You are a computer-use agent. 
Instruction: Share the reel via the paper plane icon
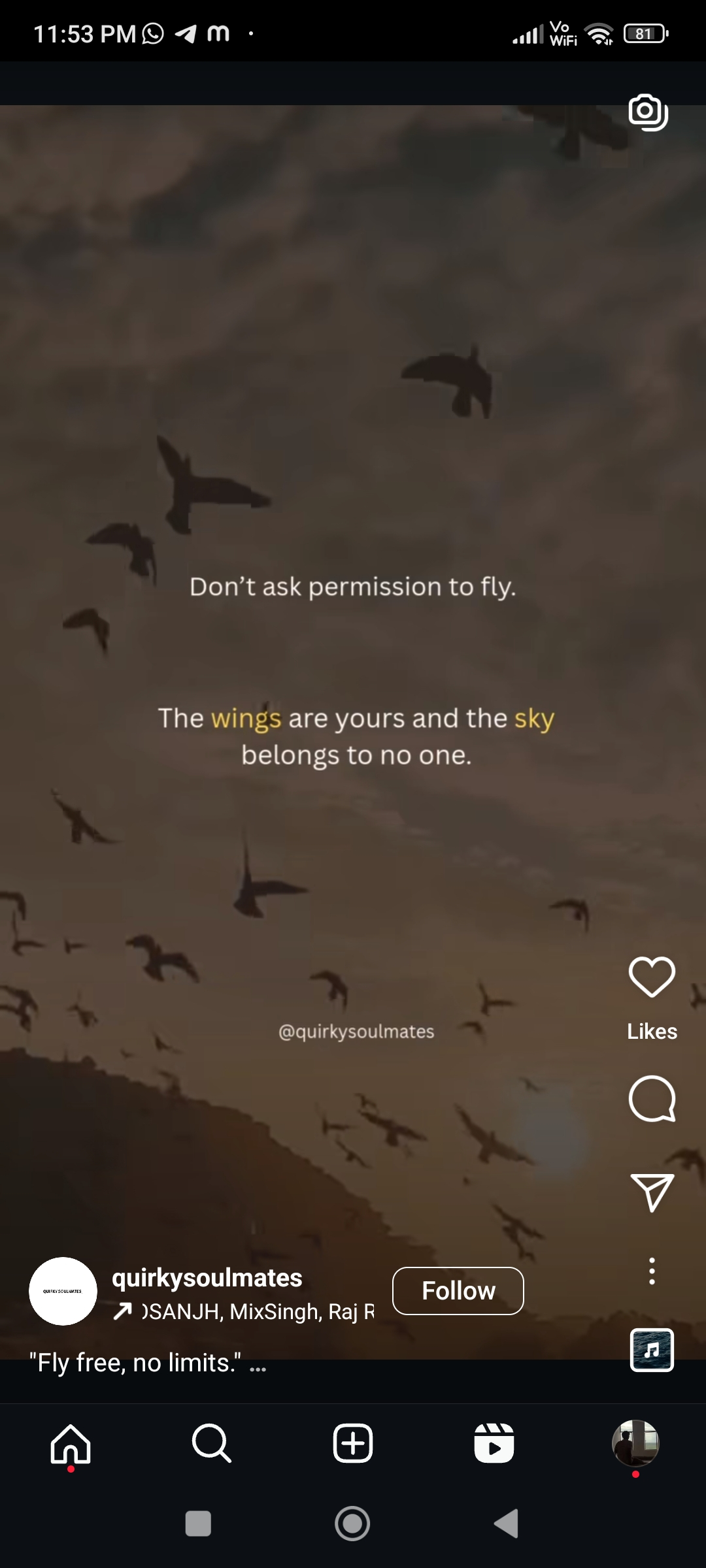tap(652, 1191)
